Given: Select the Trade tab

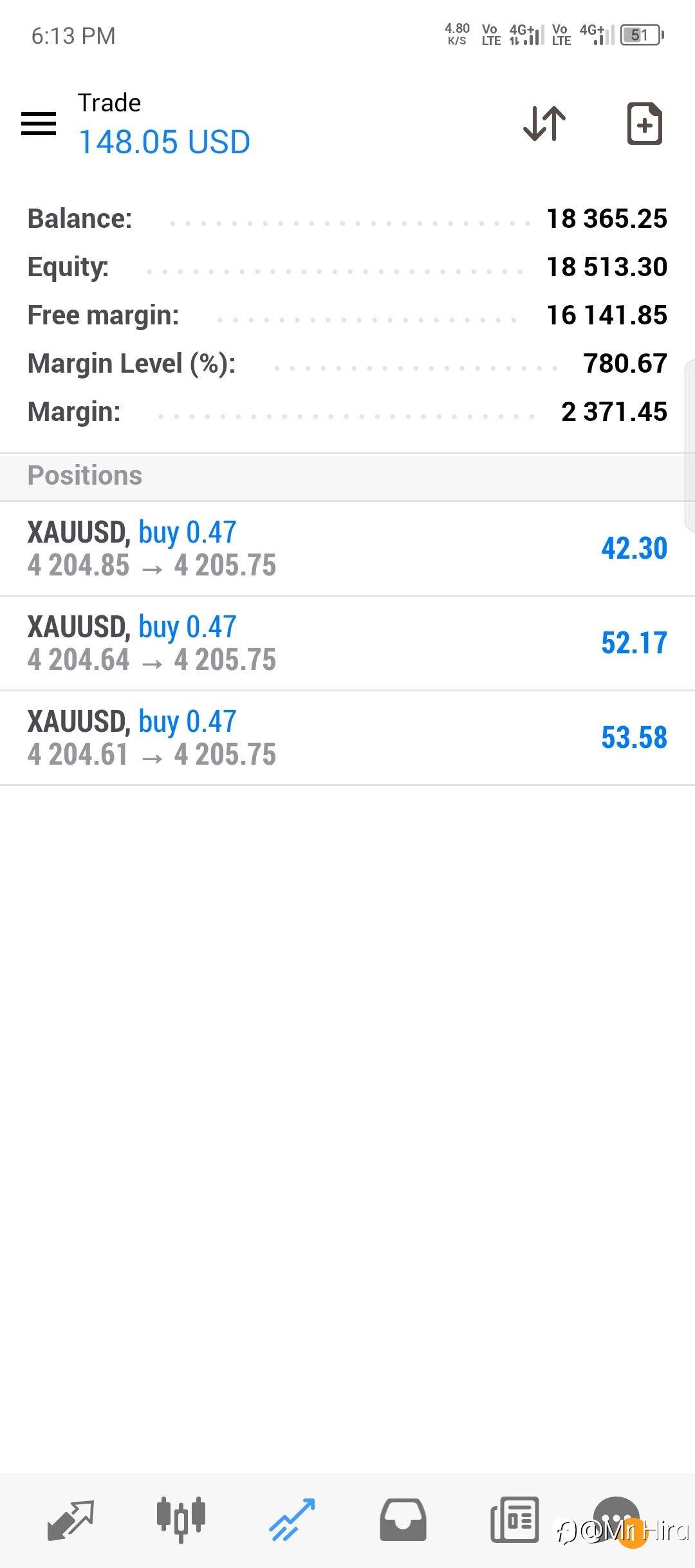Looking at the screenshot, I should 292,1520.
